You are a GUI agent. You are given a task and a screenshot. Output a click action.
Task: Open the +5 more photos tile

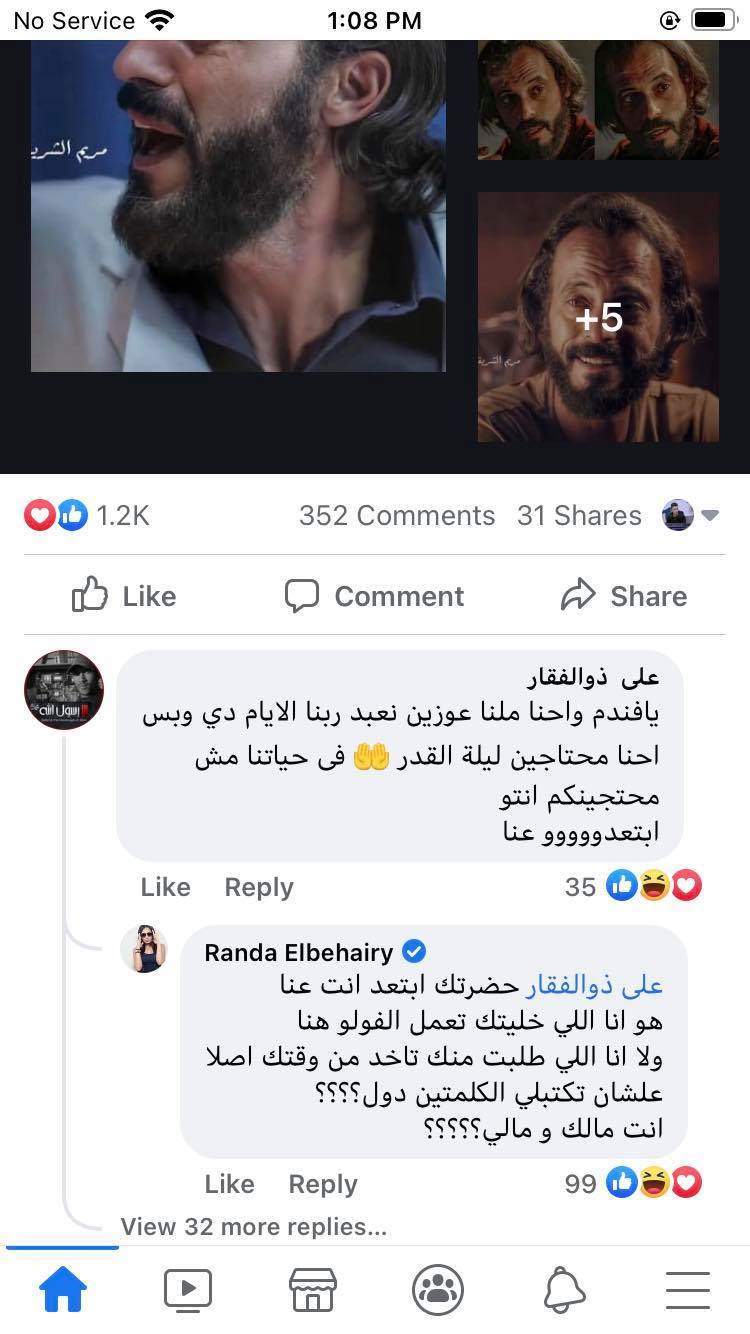tap(598, 317)
